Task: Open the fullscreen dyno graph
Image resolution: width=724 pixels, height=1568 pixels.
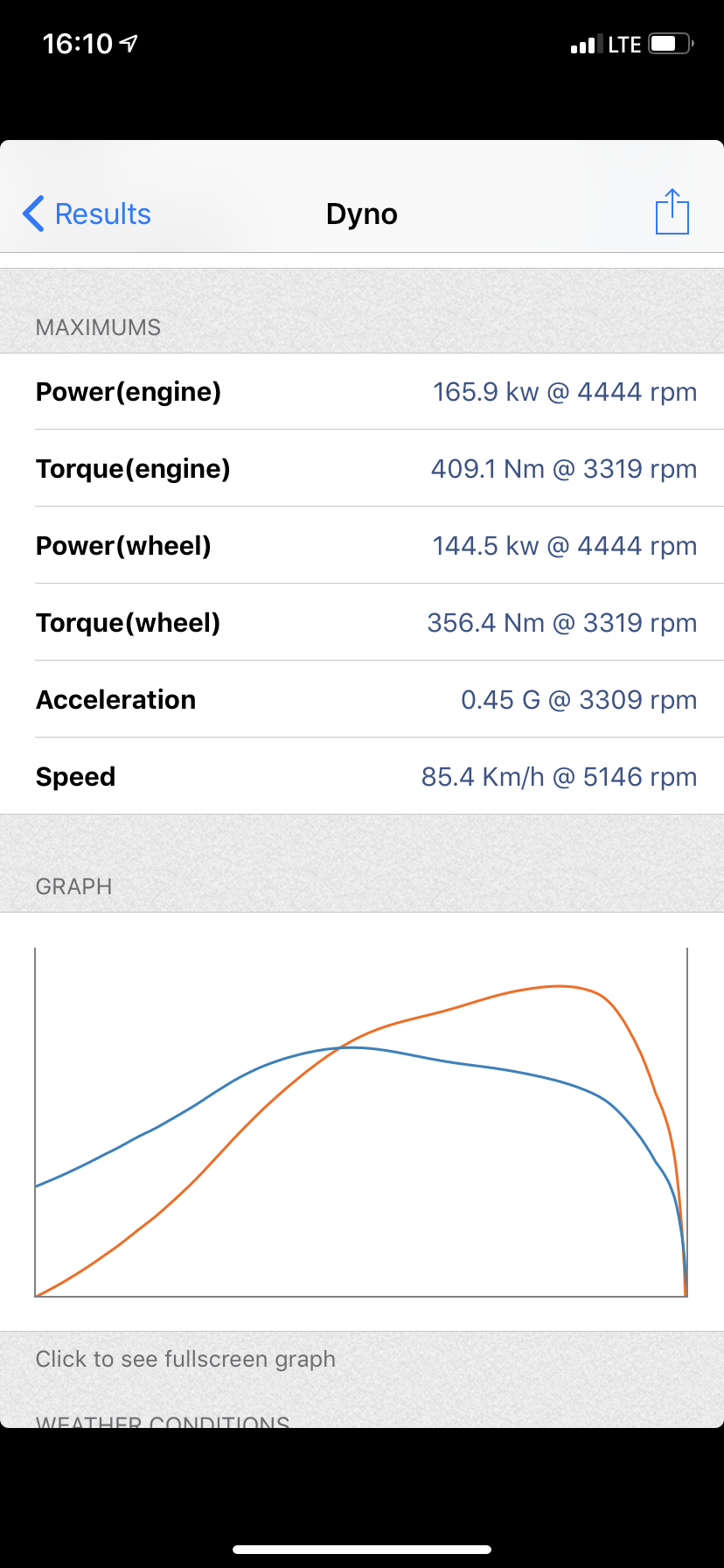Action: click(x=361, y=1122)
